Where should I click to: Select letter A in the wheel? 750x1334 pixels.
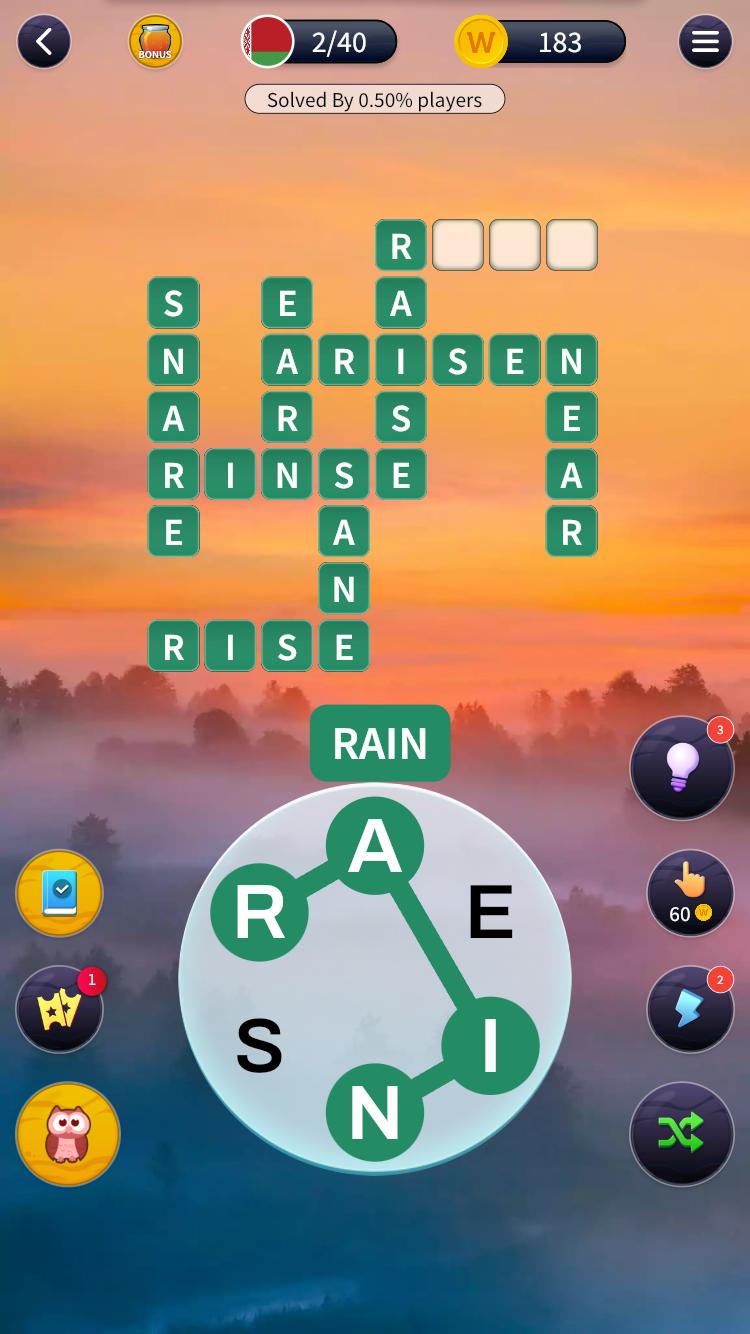point(375,846)
